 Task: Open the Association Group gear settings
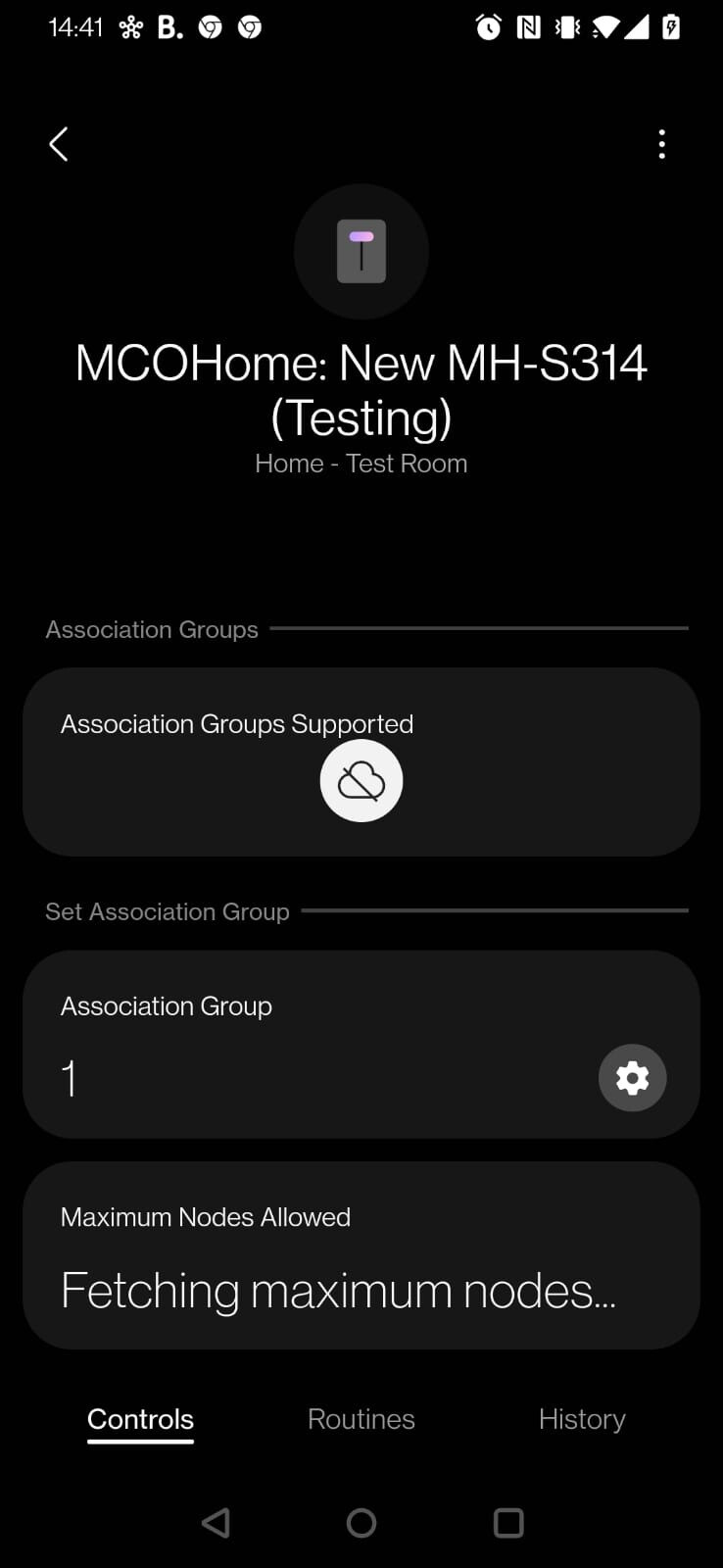(x=632, y=1078)
